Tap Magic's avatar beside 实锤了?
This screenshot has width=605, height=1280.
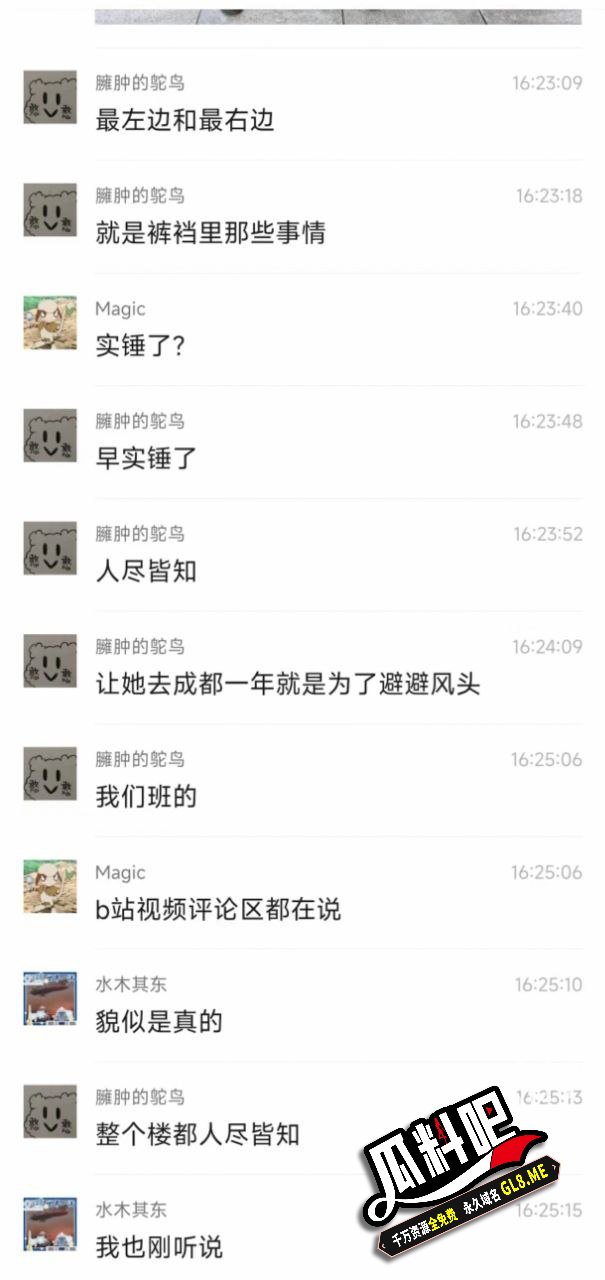coord(50,322)
